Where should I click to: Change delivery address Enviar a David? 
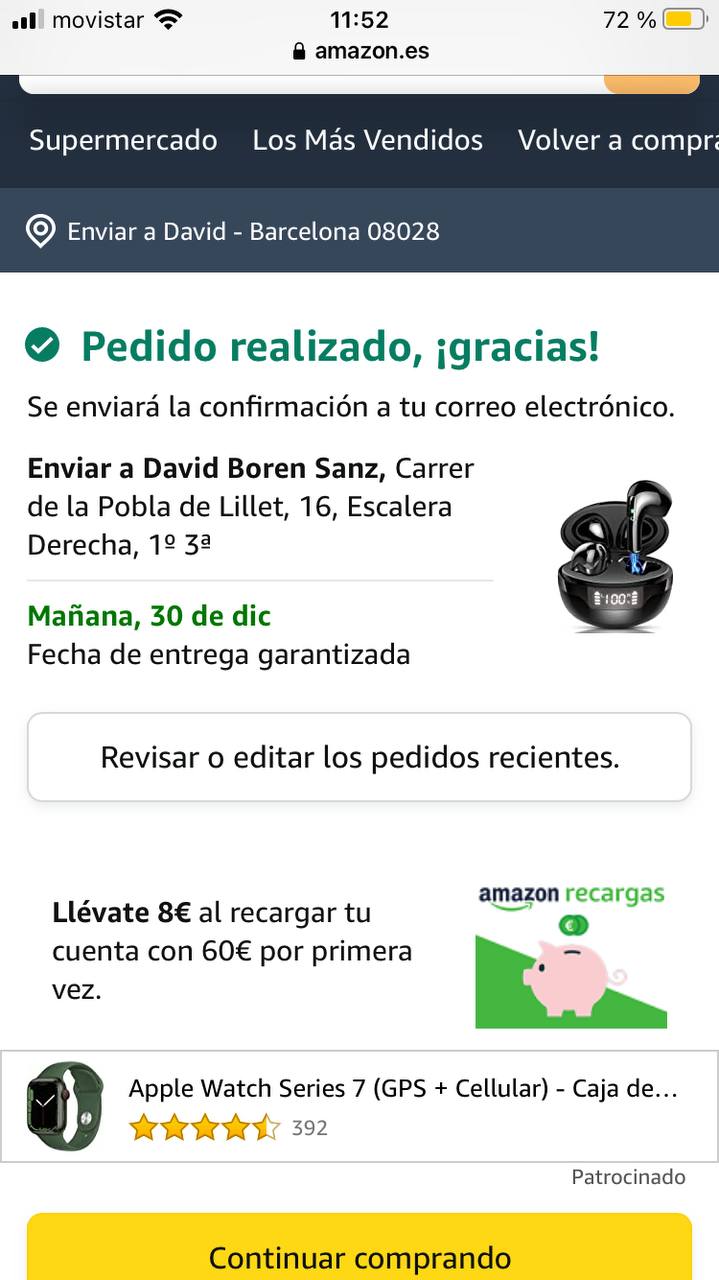tap(253, 232)
